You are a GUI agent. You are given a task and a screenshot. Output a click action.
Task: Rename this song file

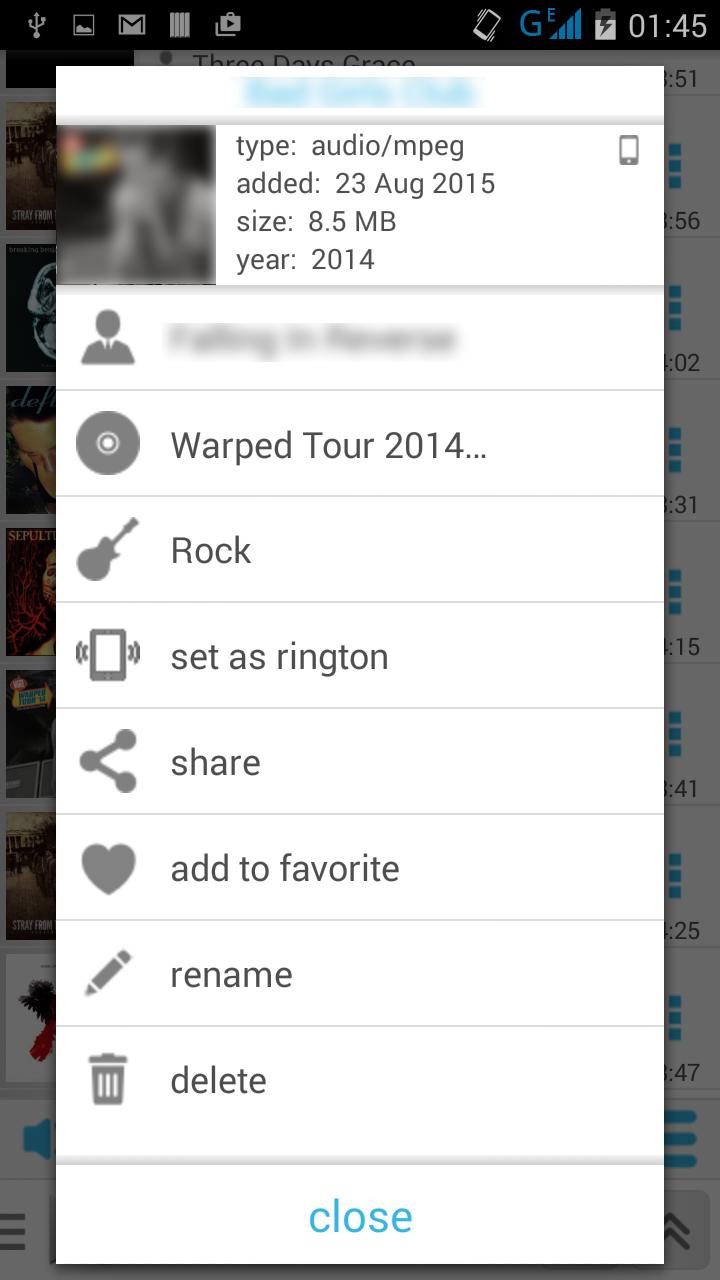[360, 974]
